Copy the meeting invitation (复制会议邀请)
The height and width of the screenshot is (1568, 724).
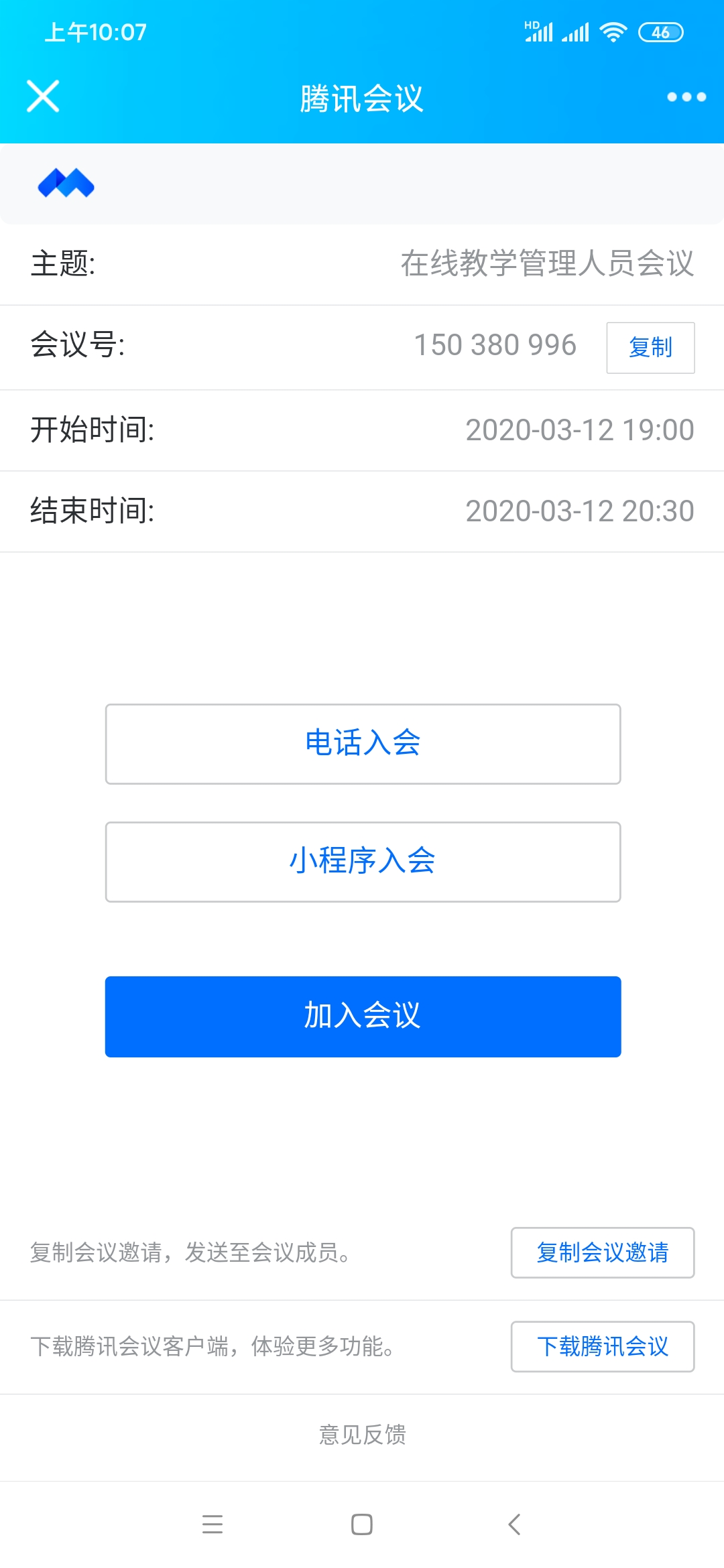click(x=602, y=1252)
